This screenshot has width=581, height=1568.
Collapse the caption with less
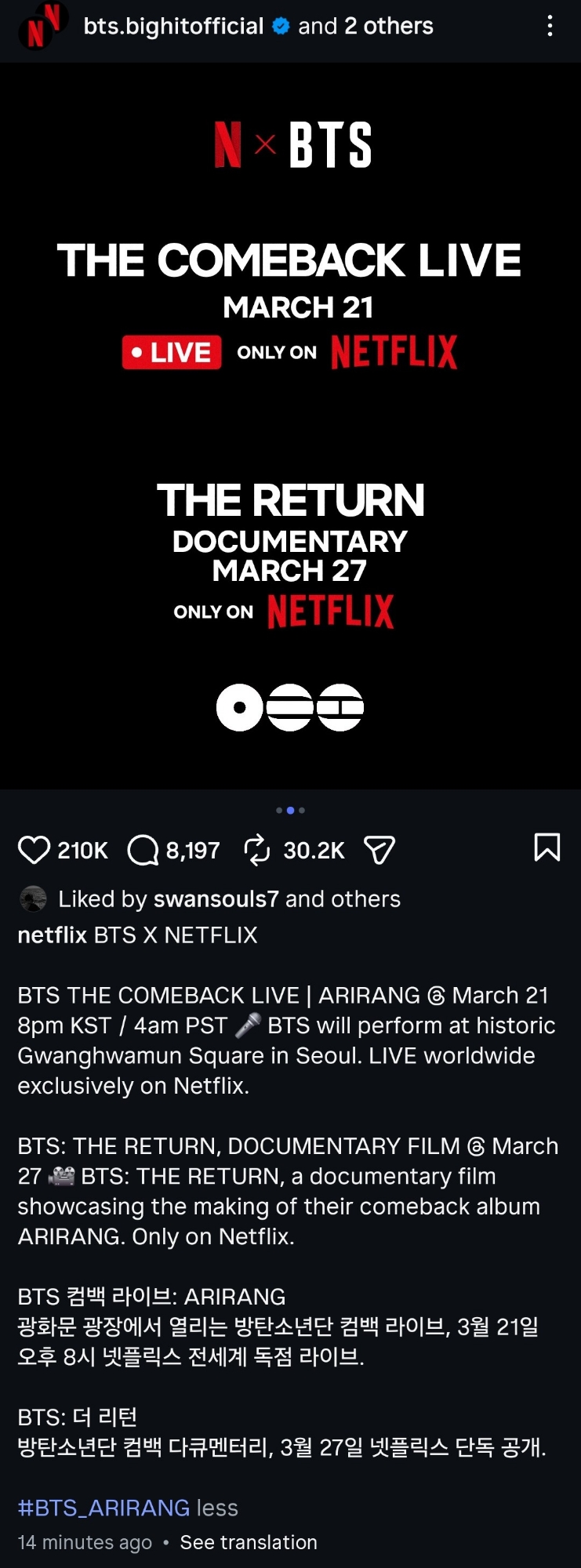[217, 1508]
